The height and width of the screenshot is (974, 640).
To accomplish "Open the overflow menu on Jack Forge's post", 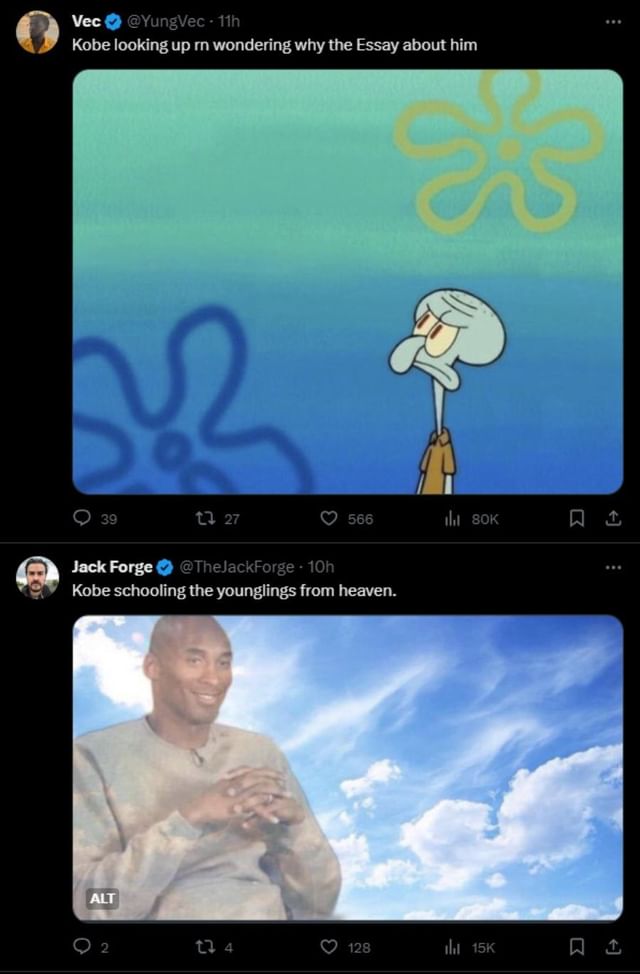I will pos(614,567).
